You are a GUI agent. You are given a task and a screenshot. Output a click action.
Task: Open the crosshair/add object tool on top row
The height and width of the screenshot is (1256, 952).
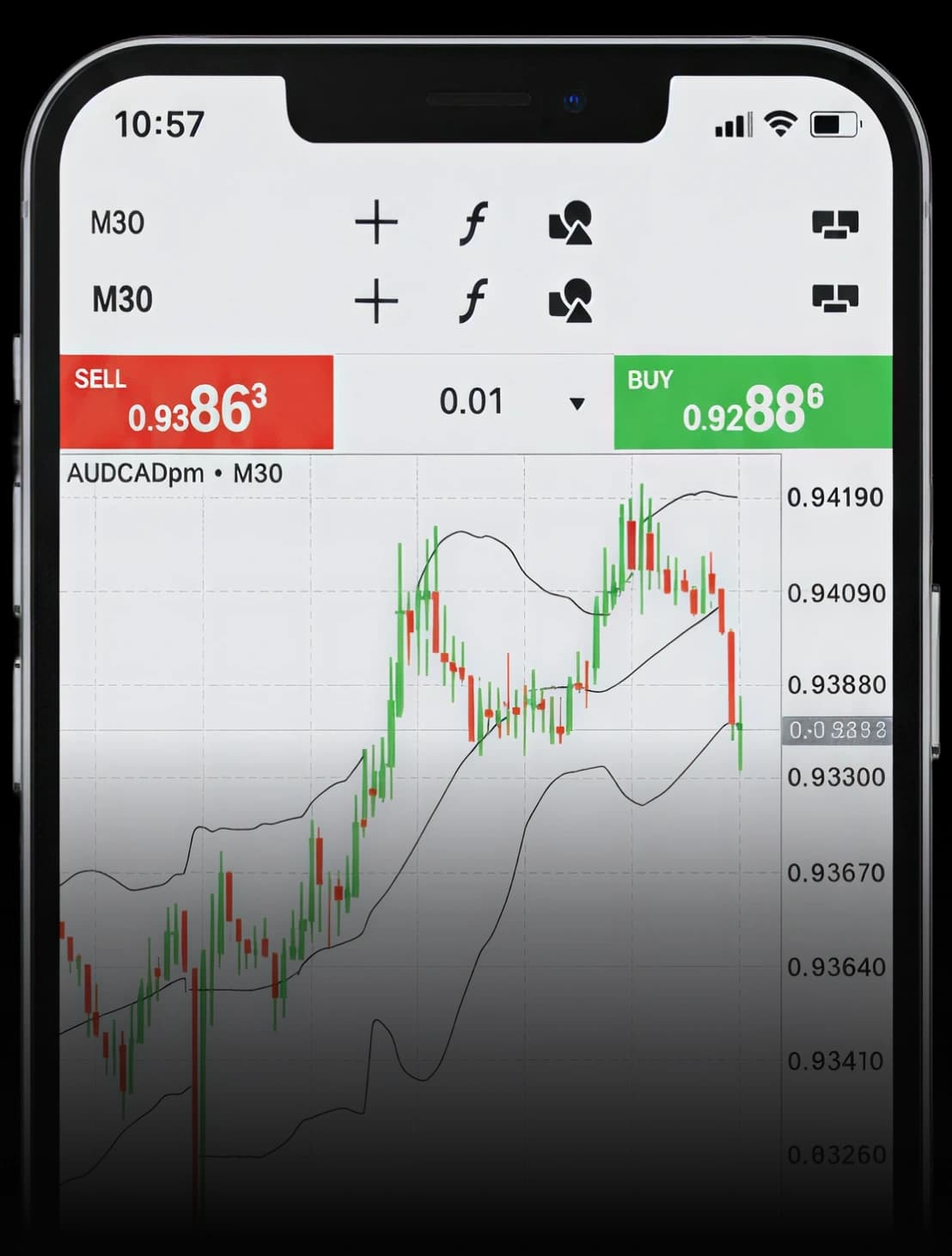377,222
